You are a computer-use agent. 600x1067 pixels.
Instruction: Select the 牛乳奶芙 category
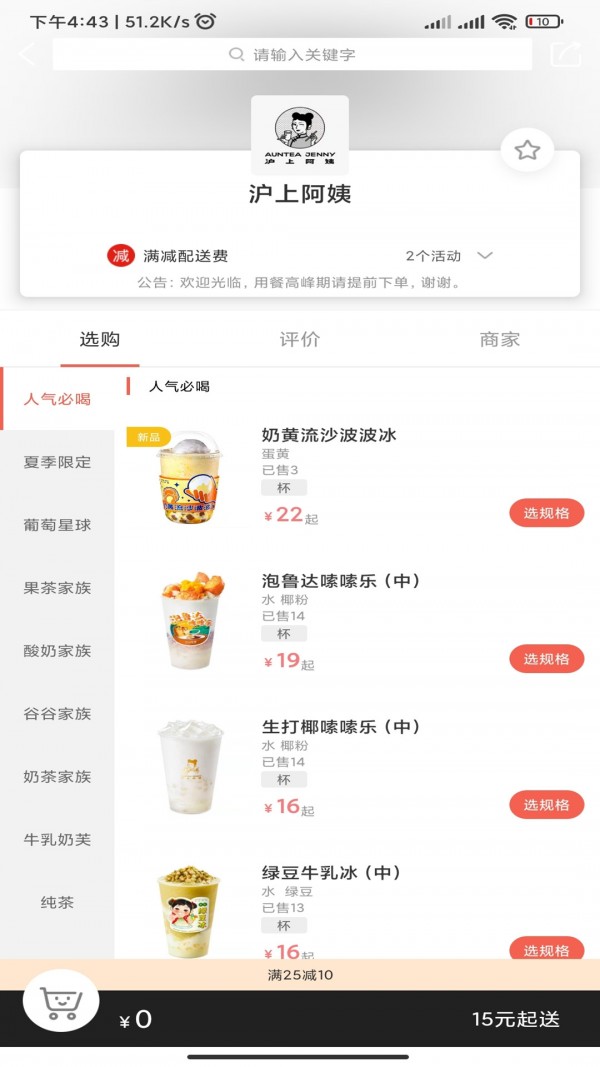coord(57,840)
